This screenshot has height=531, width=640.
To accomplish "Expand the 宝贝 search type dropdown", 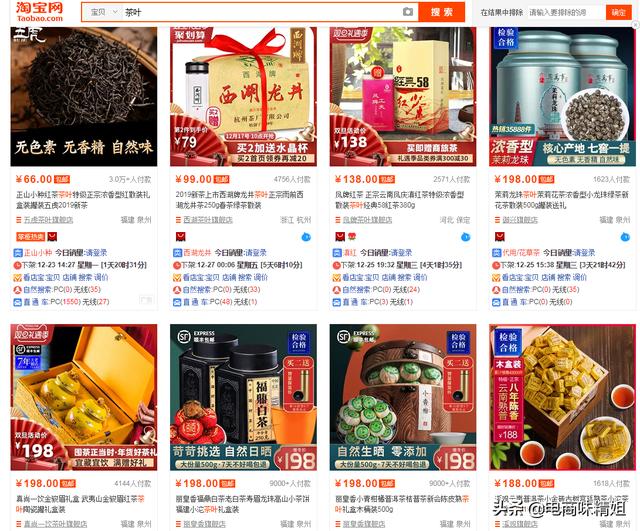I will (x=100, y=12).
